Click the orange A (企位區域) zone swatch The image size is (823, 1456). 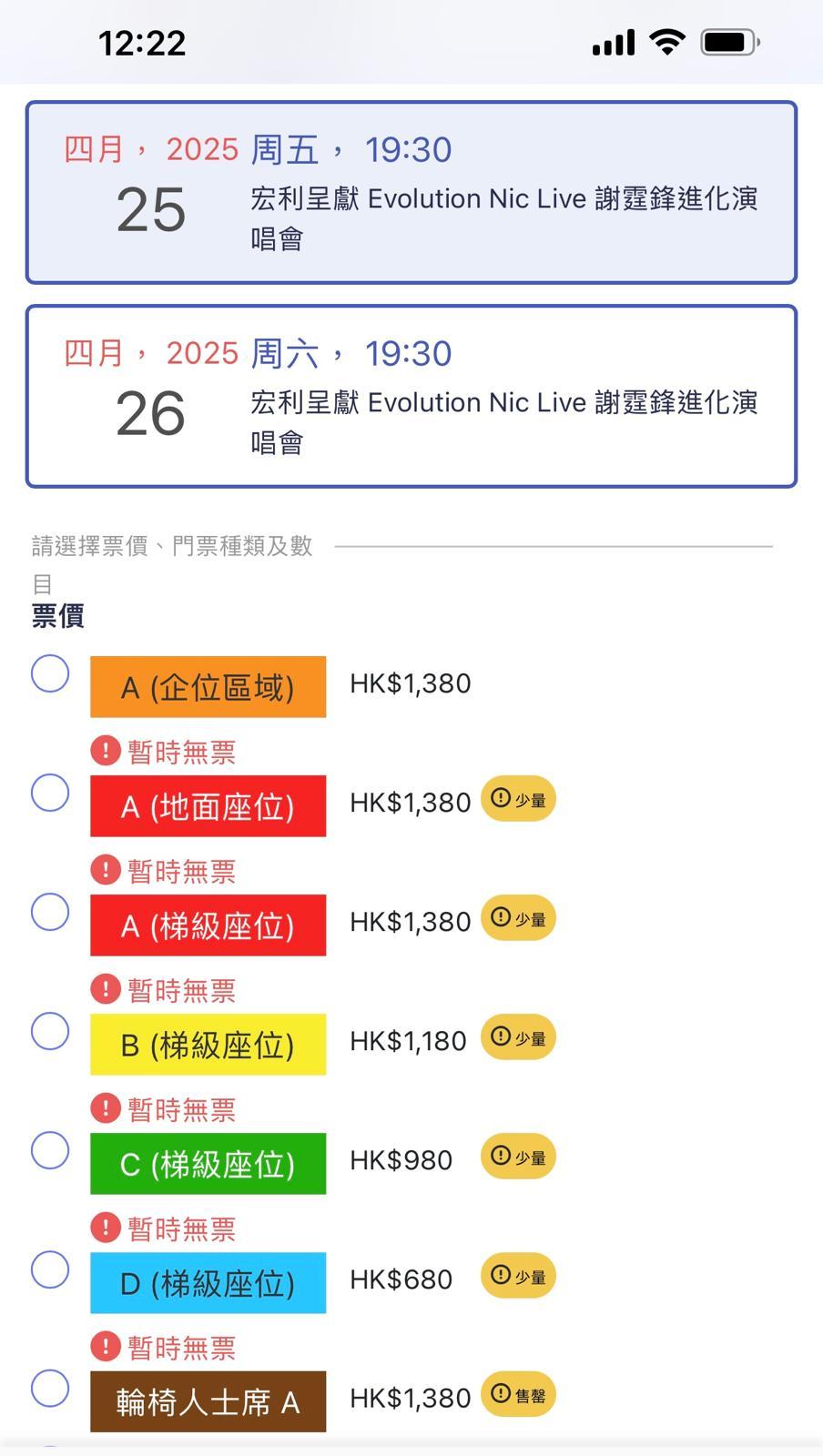point(208,686)
